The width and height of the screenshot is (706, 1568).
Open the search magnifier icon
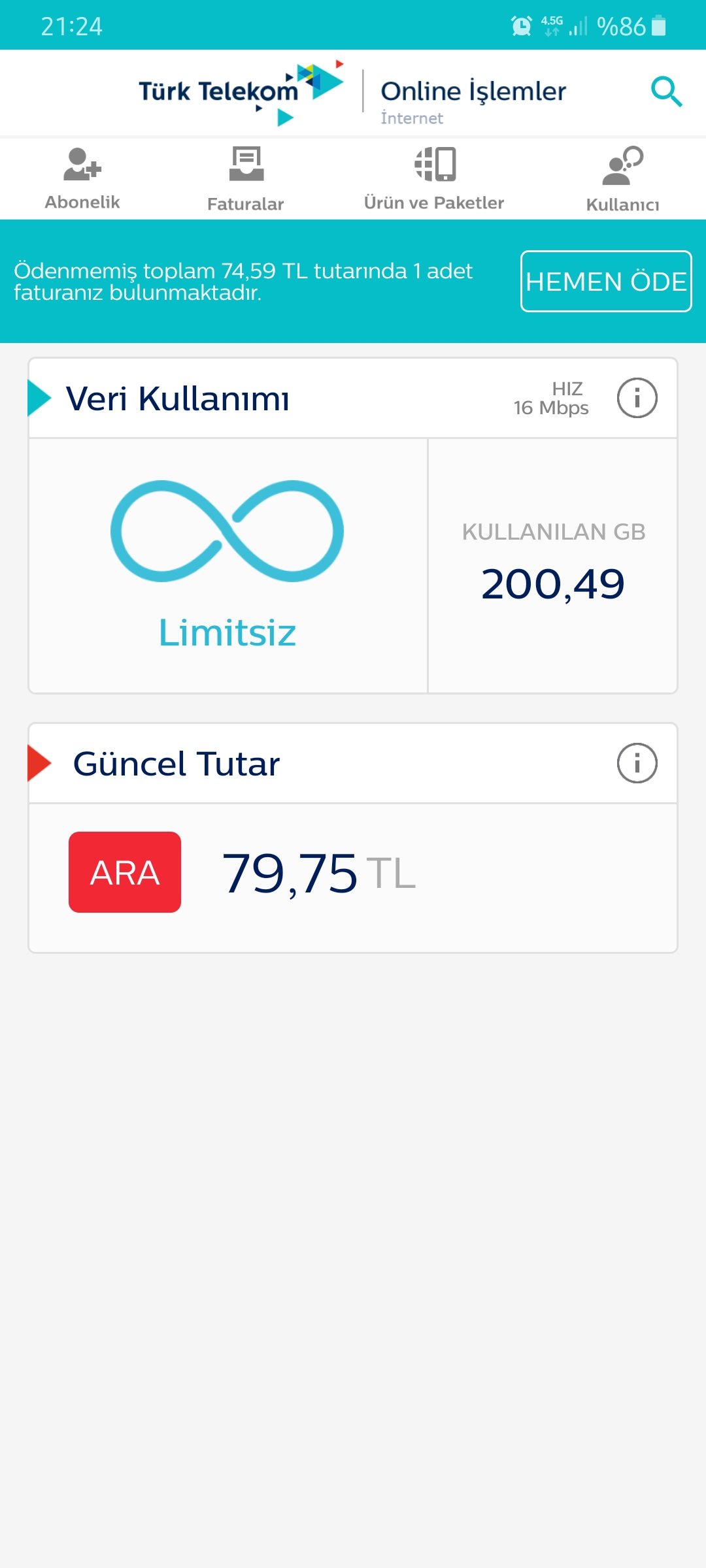pos(667,91)
